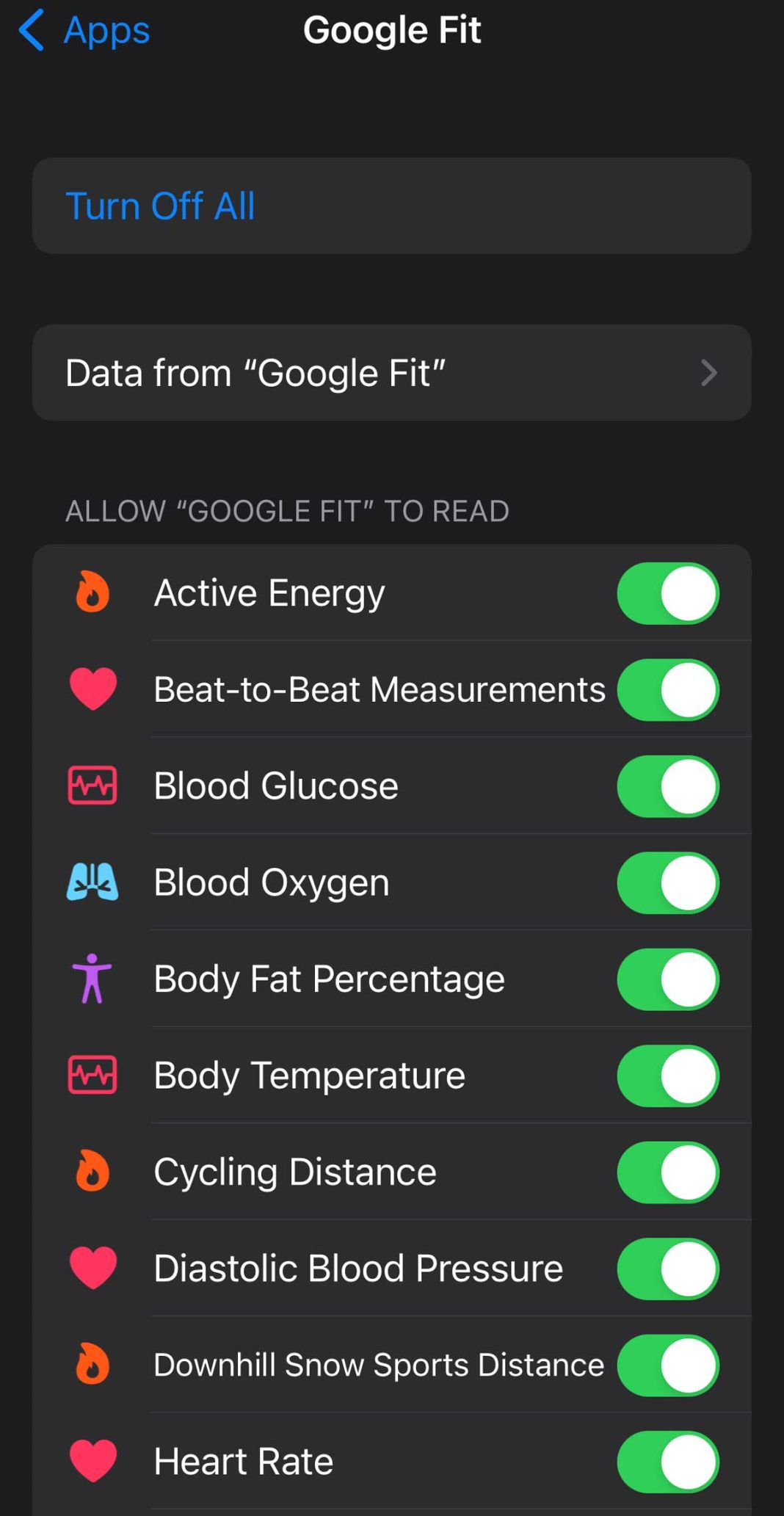This screenshot has width=784, height=1516.
Task: Turn off Blood Glucose access
Action: click(x=667, y=786)
